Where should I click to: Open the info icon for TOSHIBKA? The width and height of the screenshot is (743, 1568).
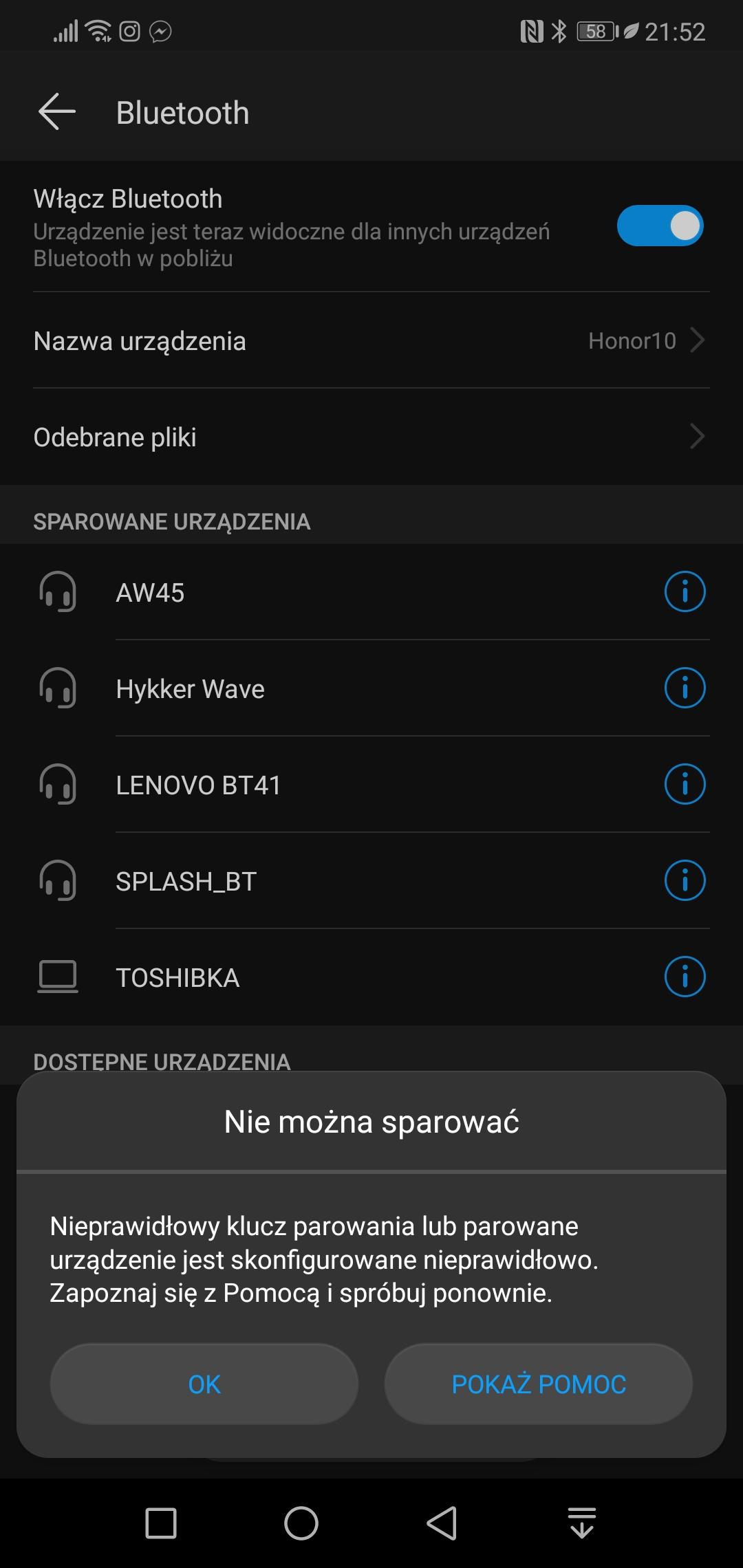tap(685, 977)
